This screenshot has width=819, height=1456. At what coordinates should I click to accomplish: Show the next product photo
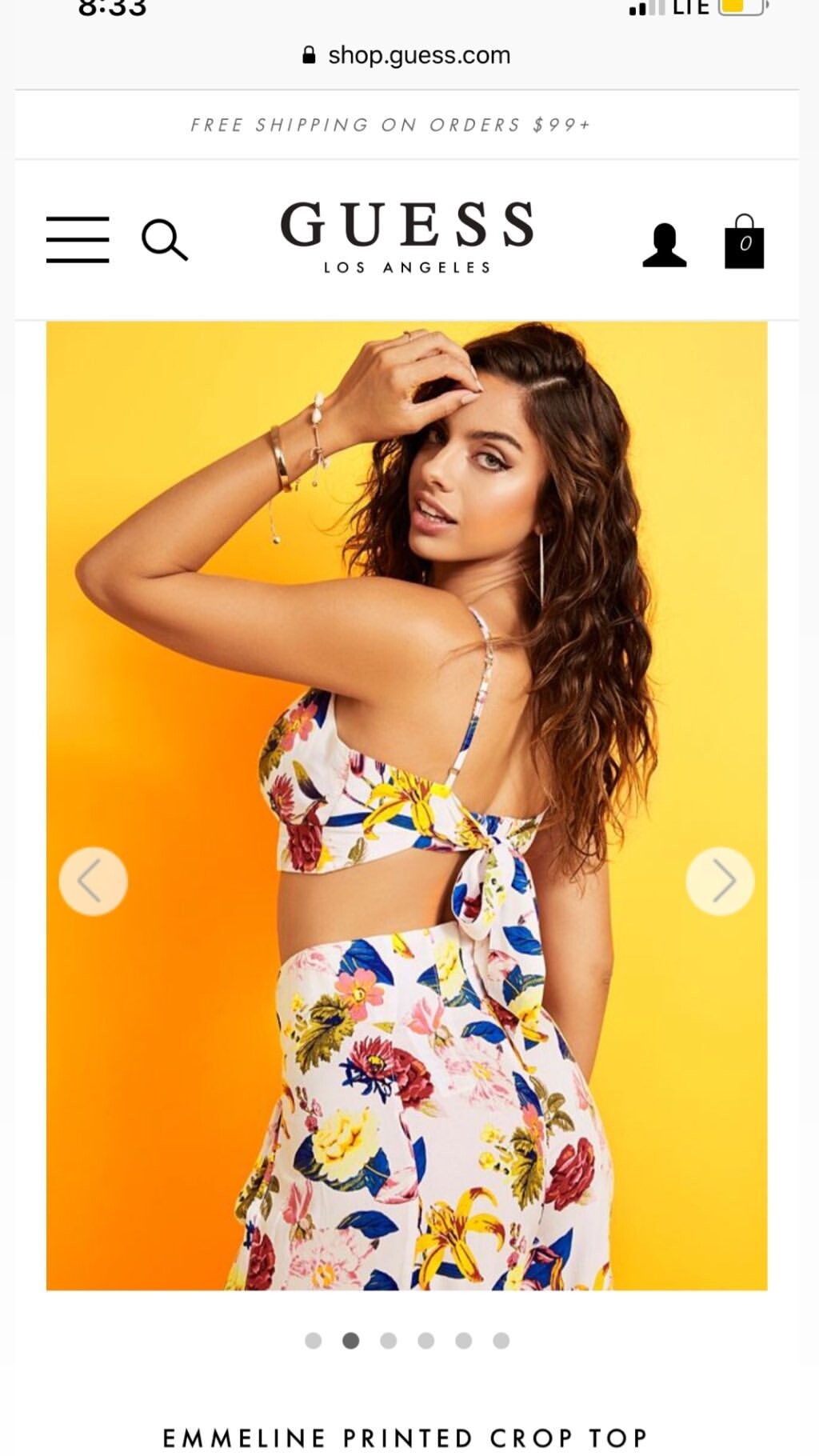point(720,881)
